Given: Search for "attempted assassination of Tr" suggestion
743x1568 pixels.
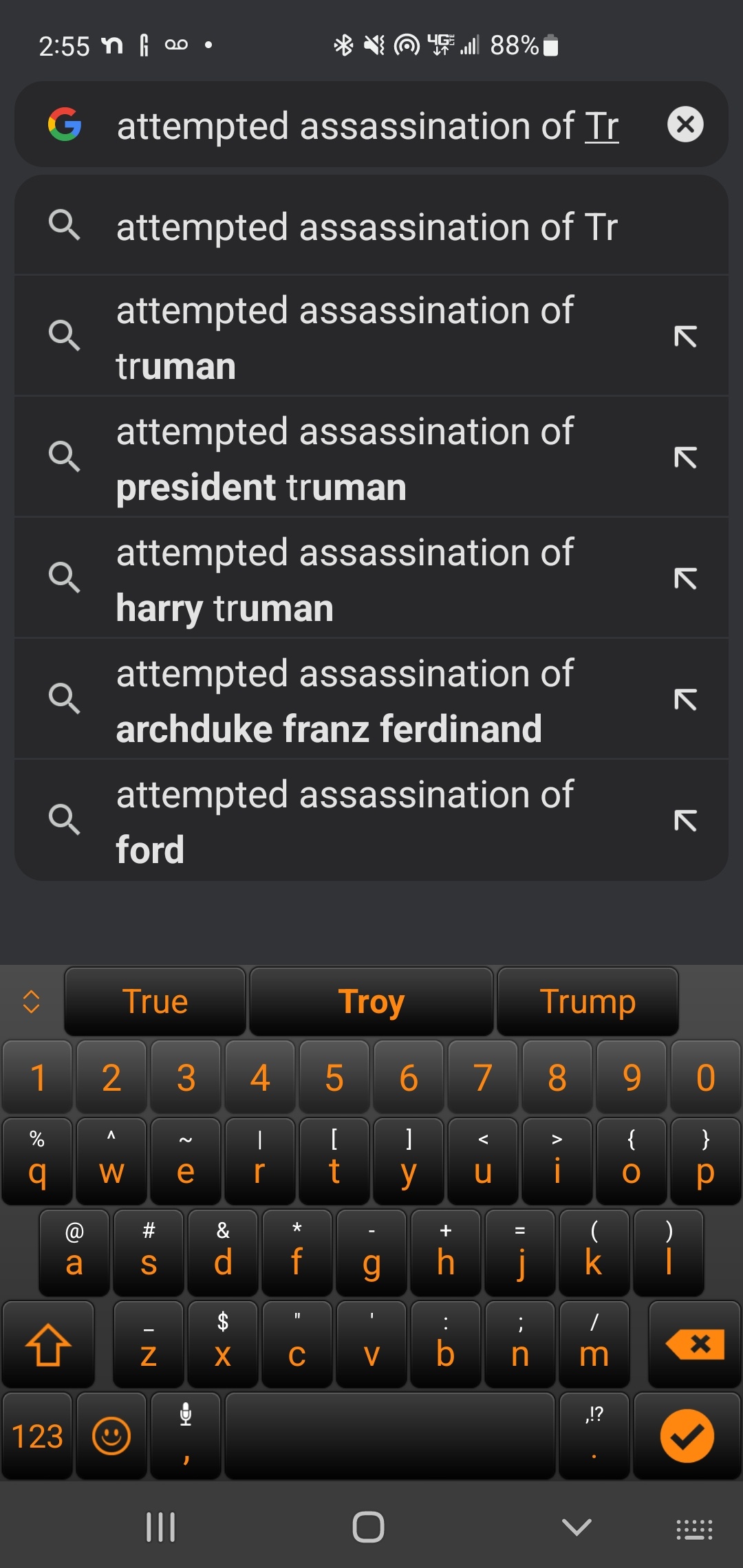Looking at the screenshot, I should tap(371, 226).
